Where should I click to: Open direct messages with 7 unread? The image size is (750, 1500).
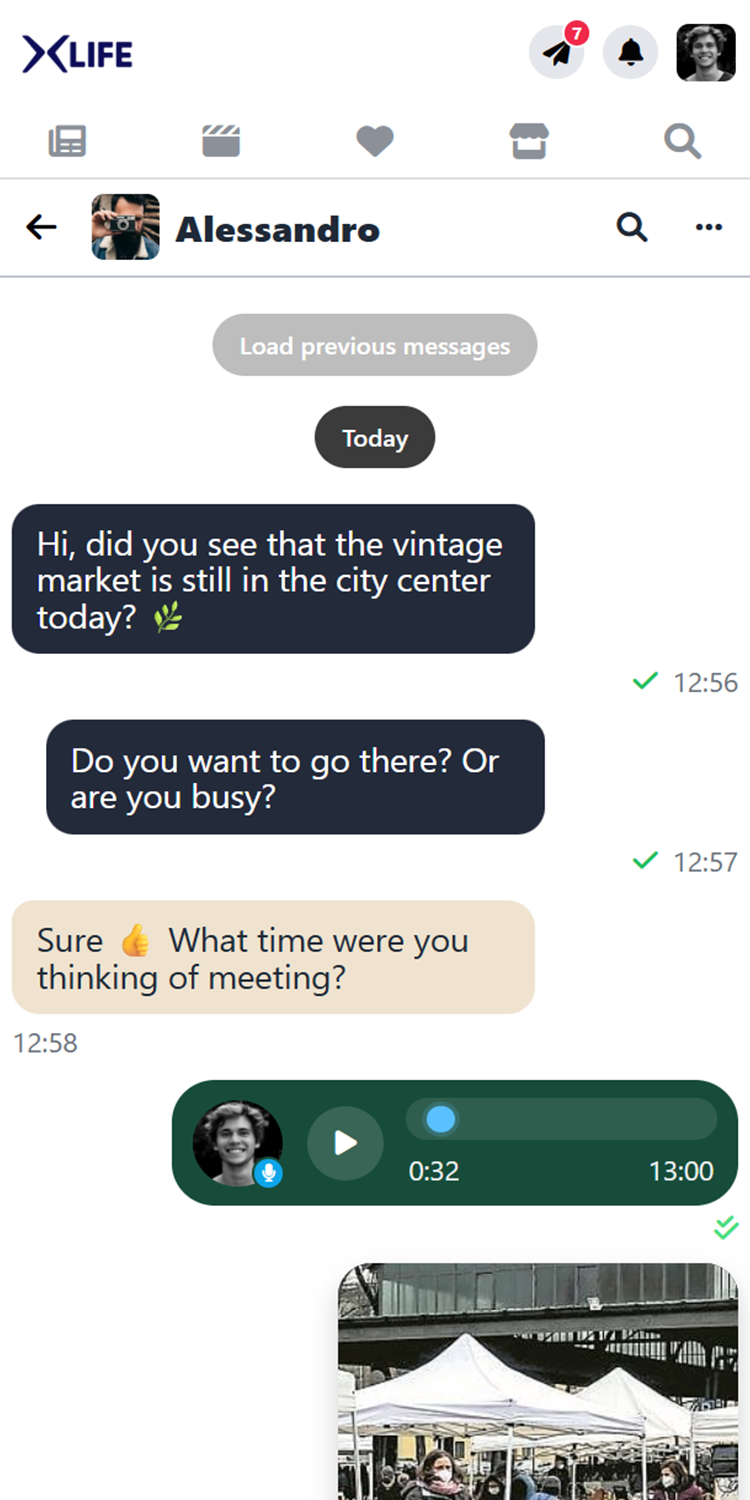point(557,52)
